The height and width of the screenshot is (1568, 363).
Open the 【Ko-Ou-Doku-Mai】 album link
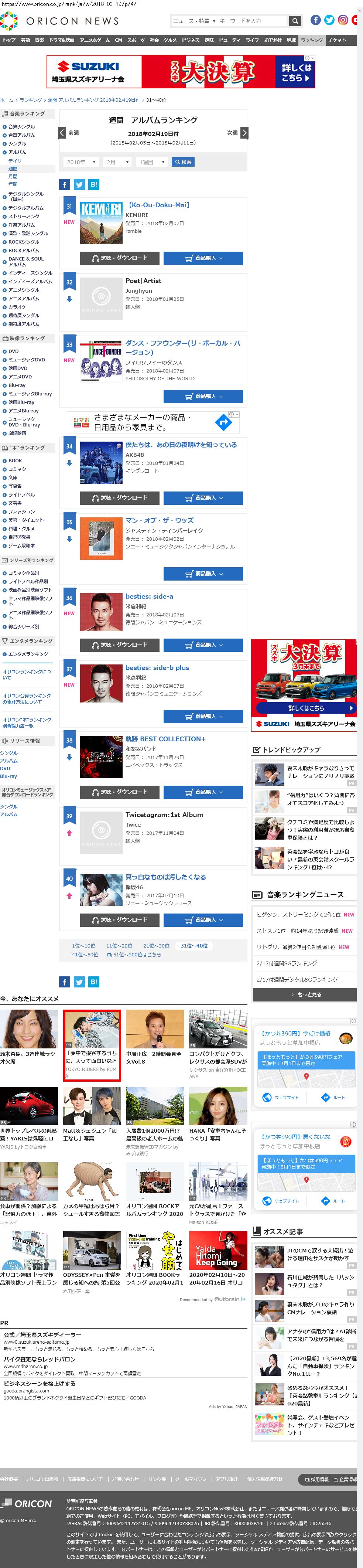click(x=159, y=205)
